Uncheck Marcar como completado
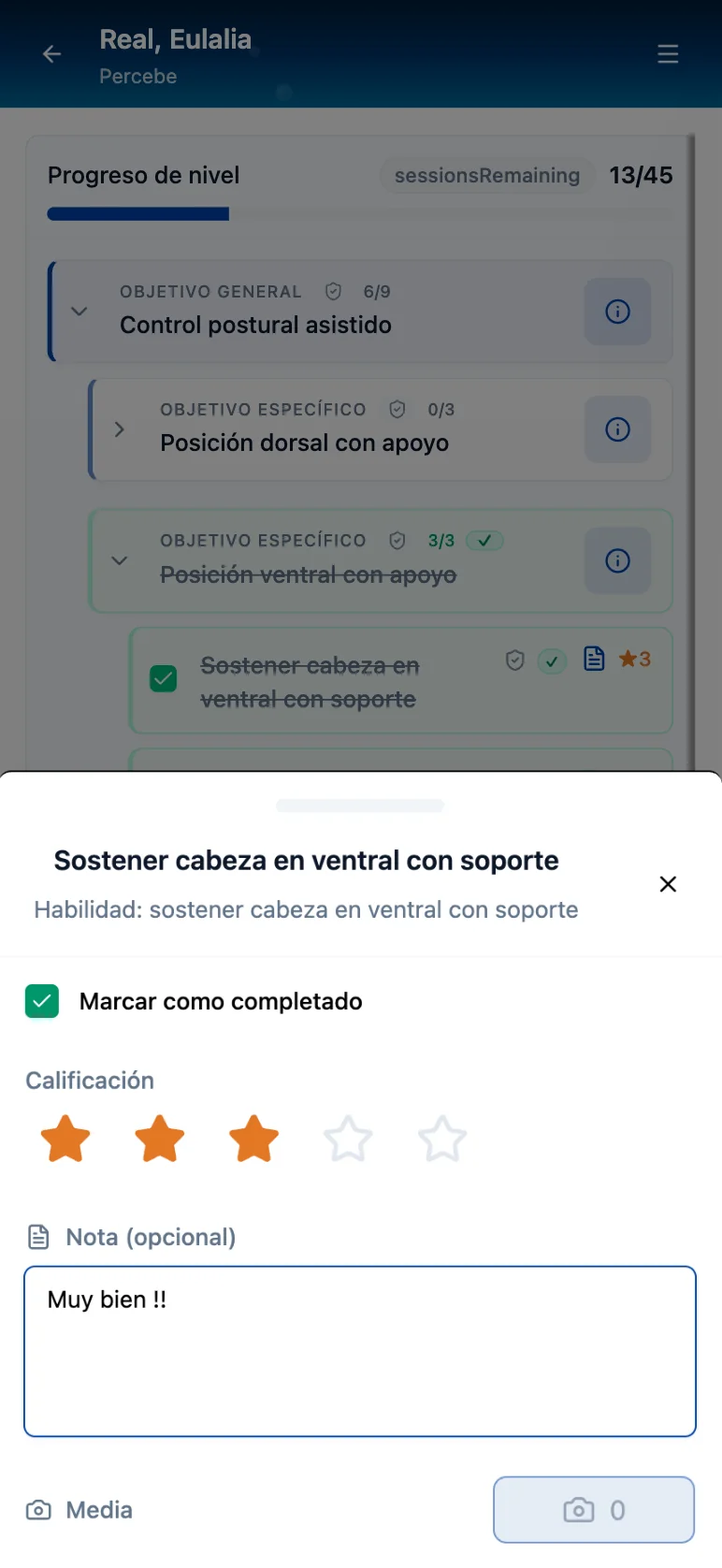 (41, 1000)
